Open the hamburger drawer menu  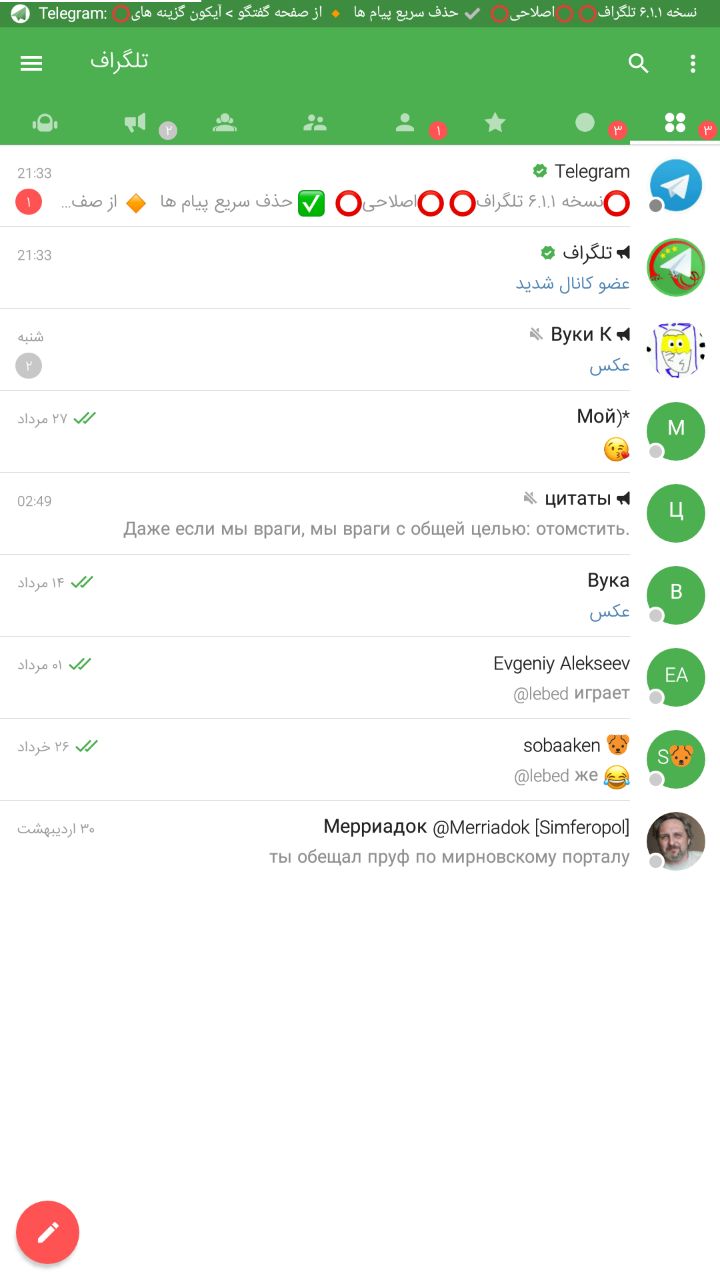31,63
